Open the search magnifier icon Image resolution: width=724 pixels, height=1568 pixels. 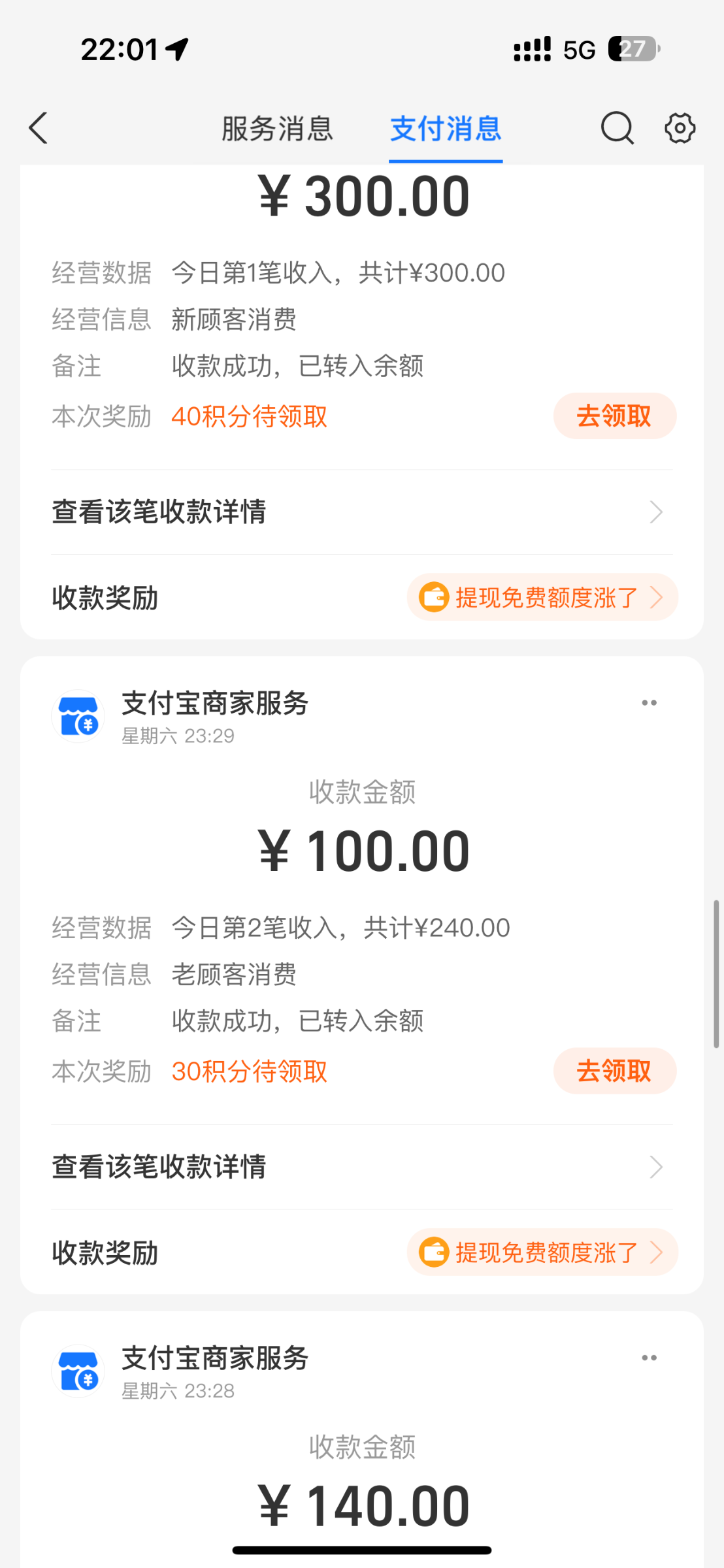[x=617, y=127]
